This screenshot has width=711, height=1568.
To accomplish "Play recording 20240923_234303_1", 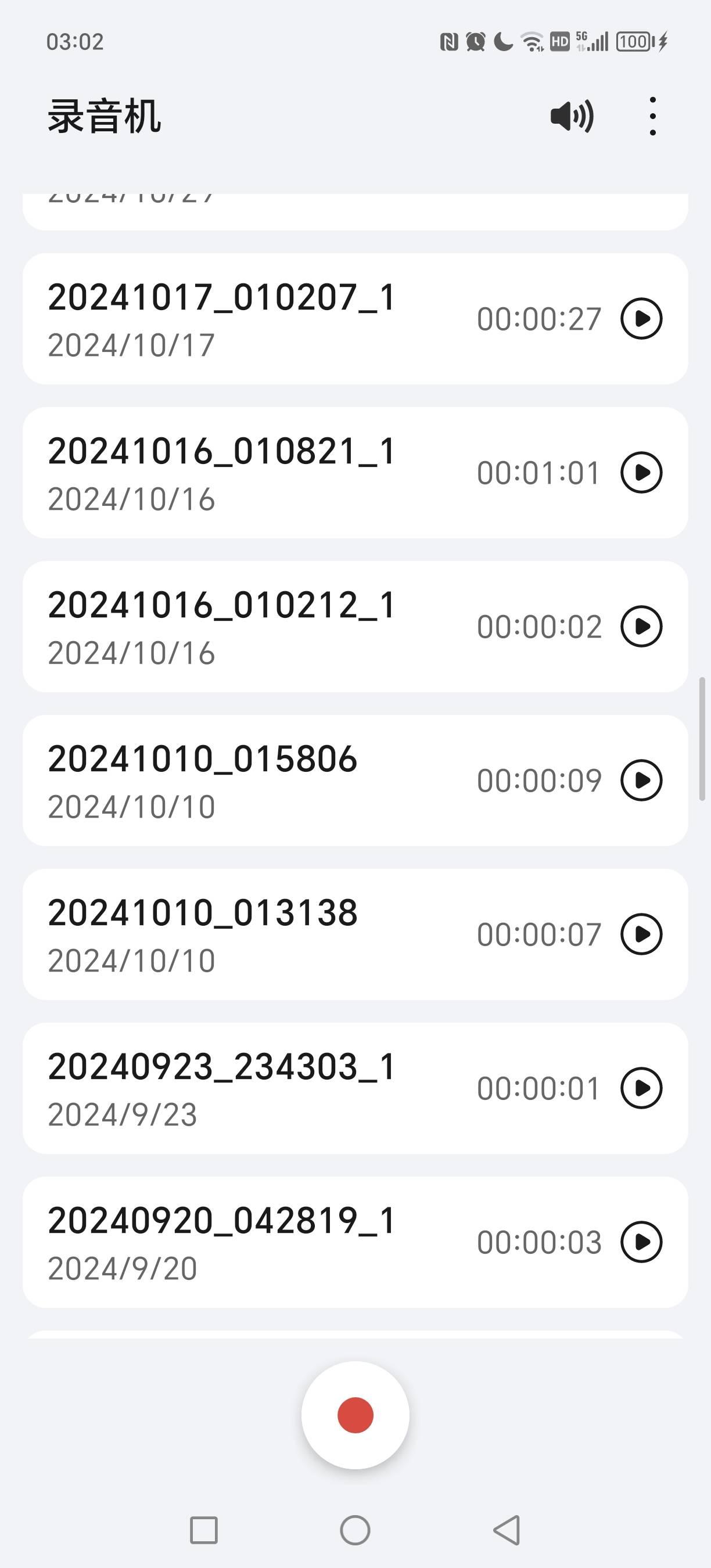I will (641, 1088).
